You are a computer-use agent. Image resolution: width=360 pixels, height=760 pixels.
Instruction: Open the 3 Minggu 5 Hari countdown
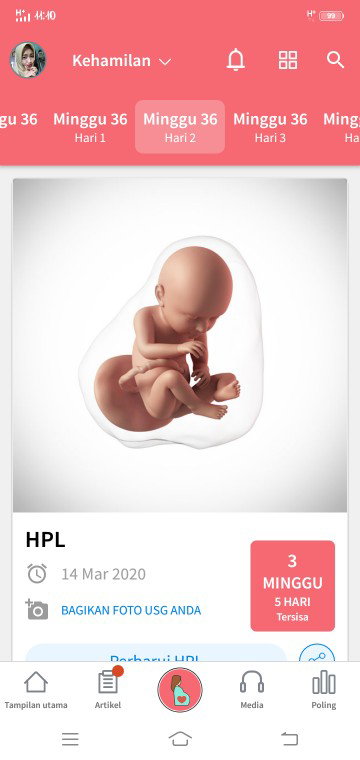tap(293, 586)
